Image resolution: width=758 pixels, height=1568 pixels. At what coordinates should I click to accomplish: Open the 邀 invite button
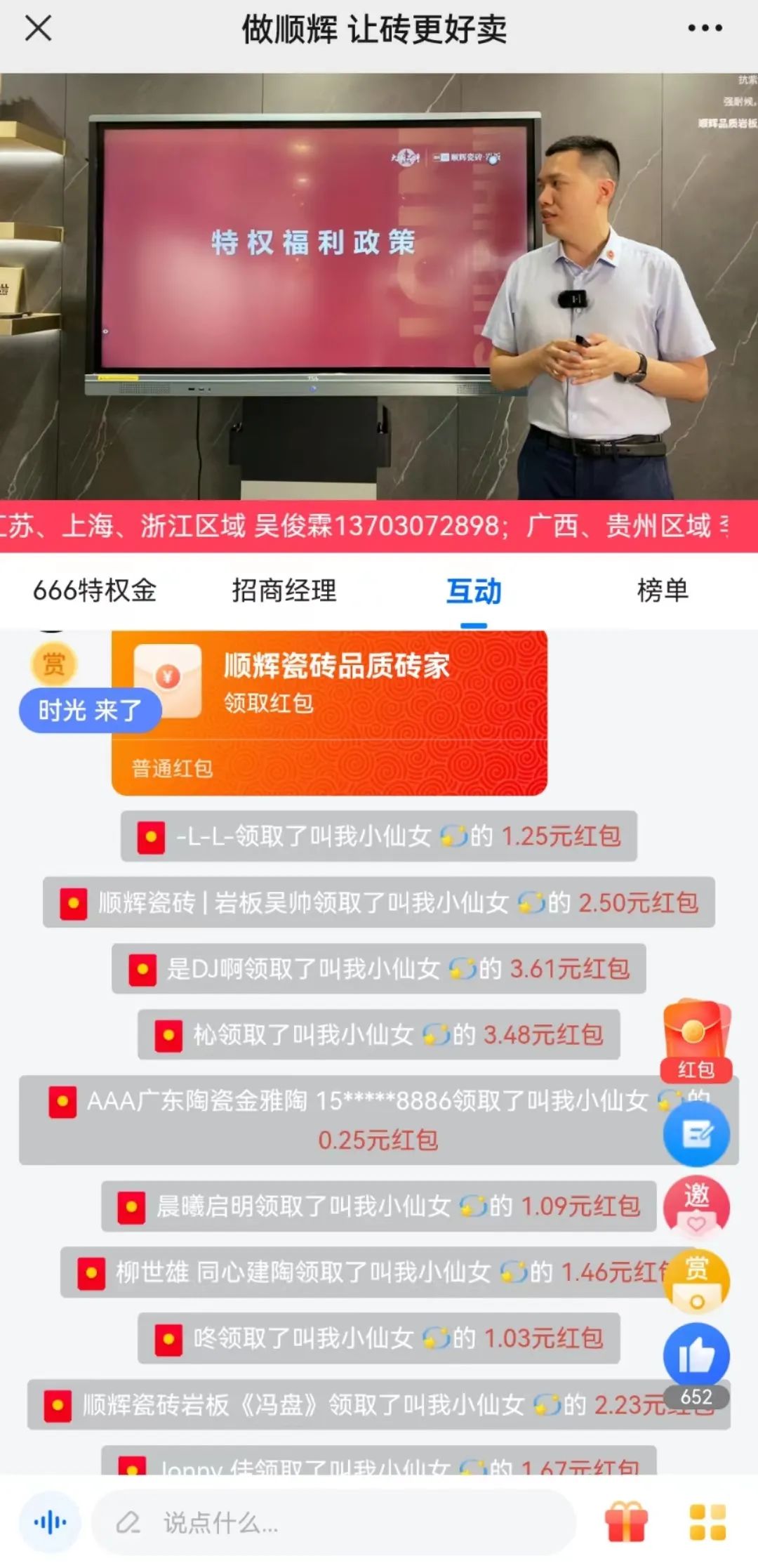[696, 1204]
